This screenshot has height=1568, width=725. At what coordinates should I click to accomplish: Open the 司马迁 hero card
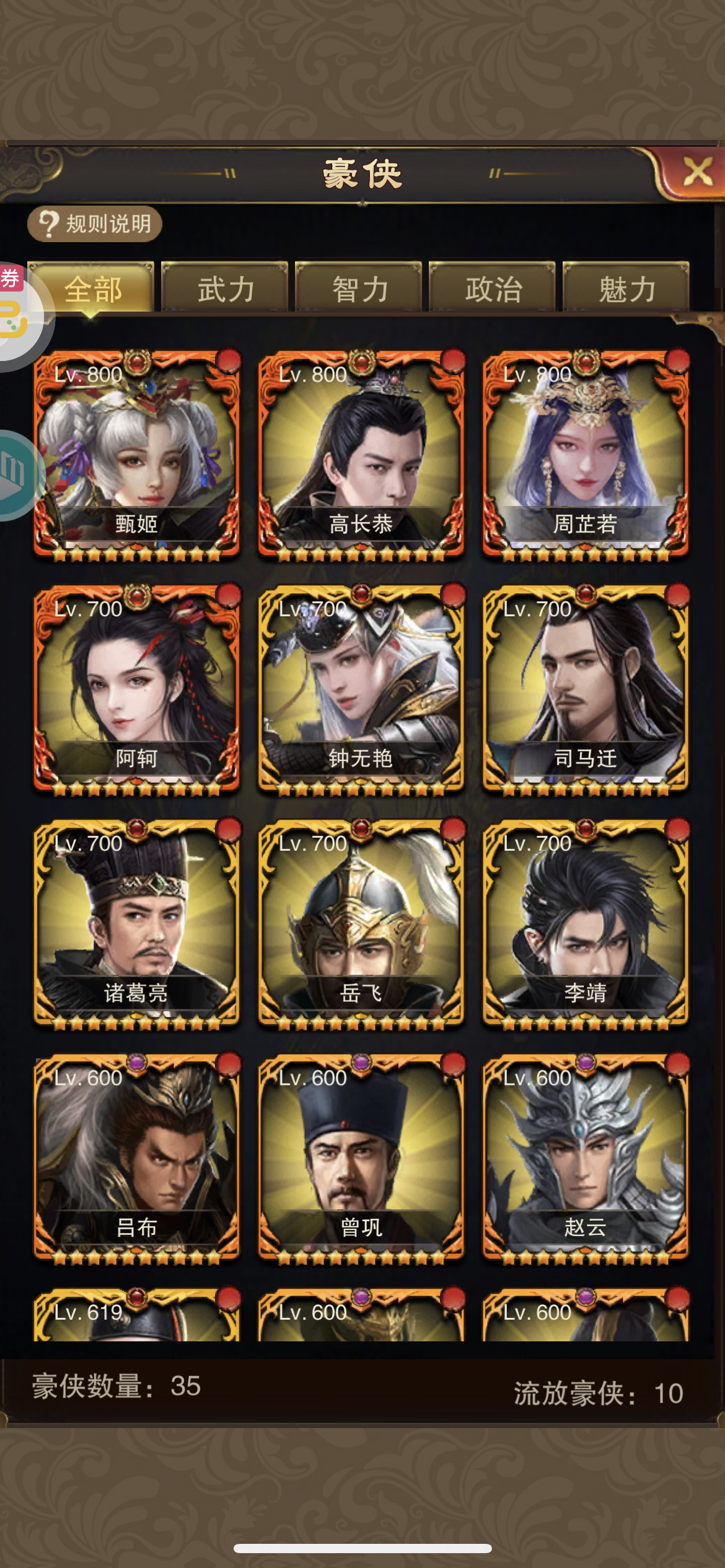coord(586,690)
